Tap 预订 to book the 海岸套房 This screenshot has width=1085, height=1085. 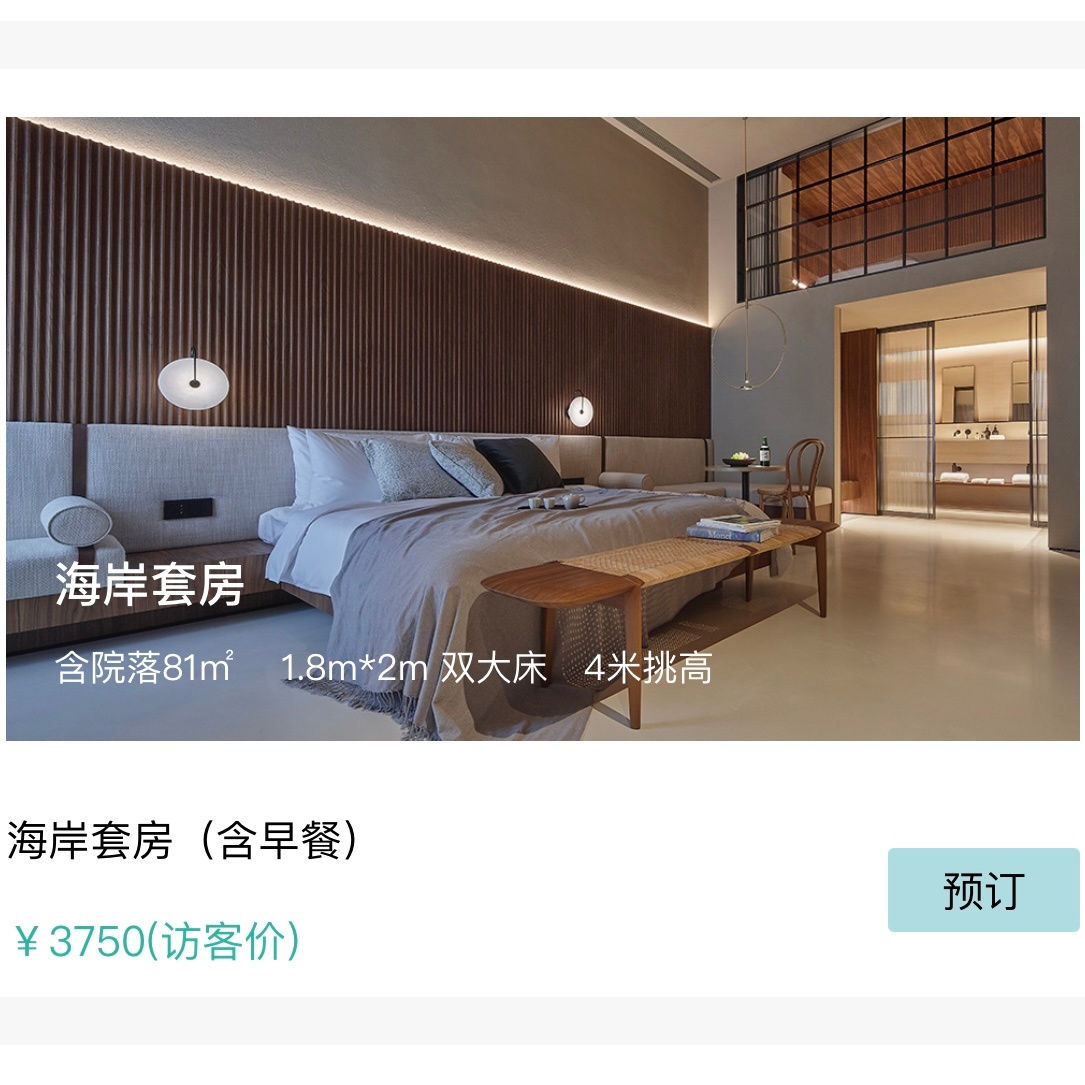tap(983, 890)
